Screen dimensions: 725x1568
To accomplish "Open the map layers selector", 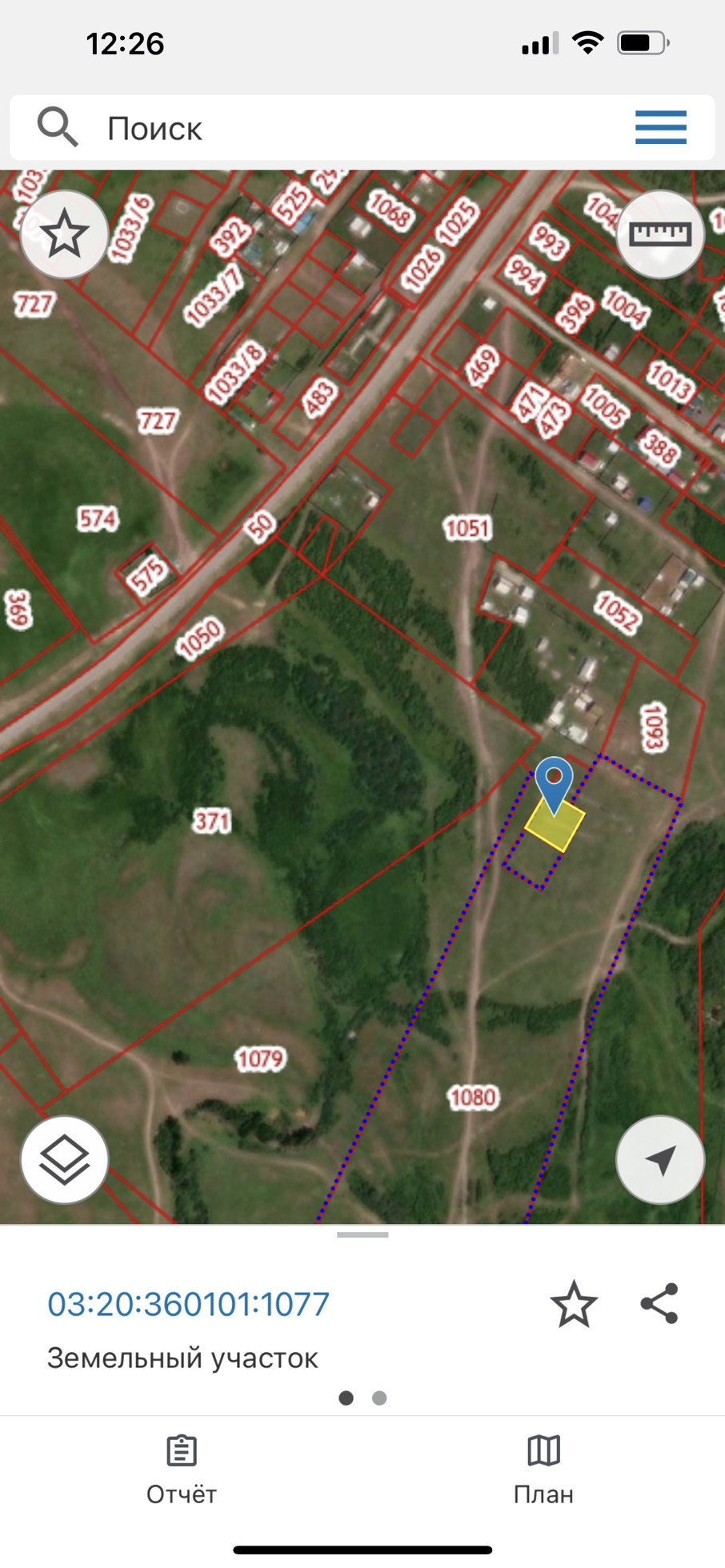I will pyautogui.click(x=64, y=1159).
